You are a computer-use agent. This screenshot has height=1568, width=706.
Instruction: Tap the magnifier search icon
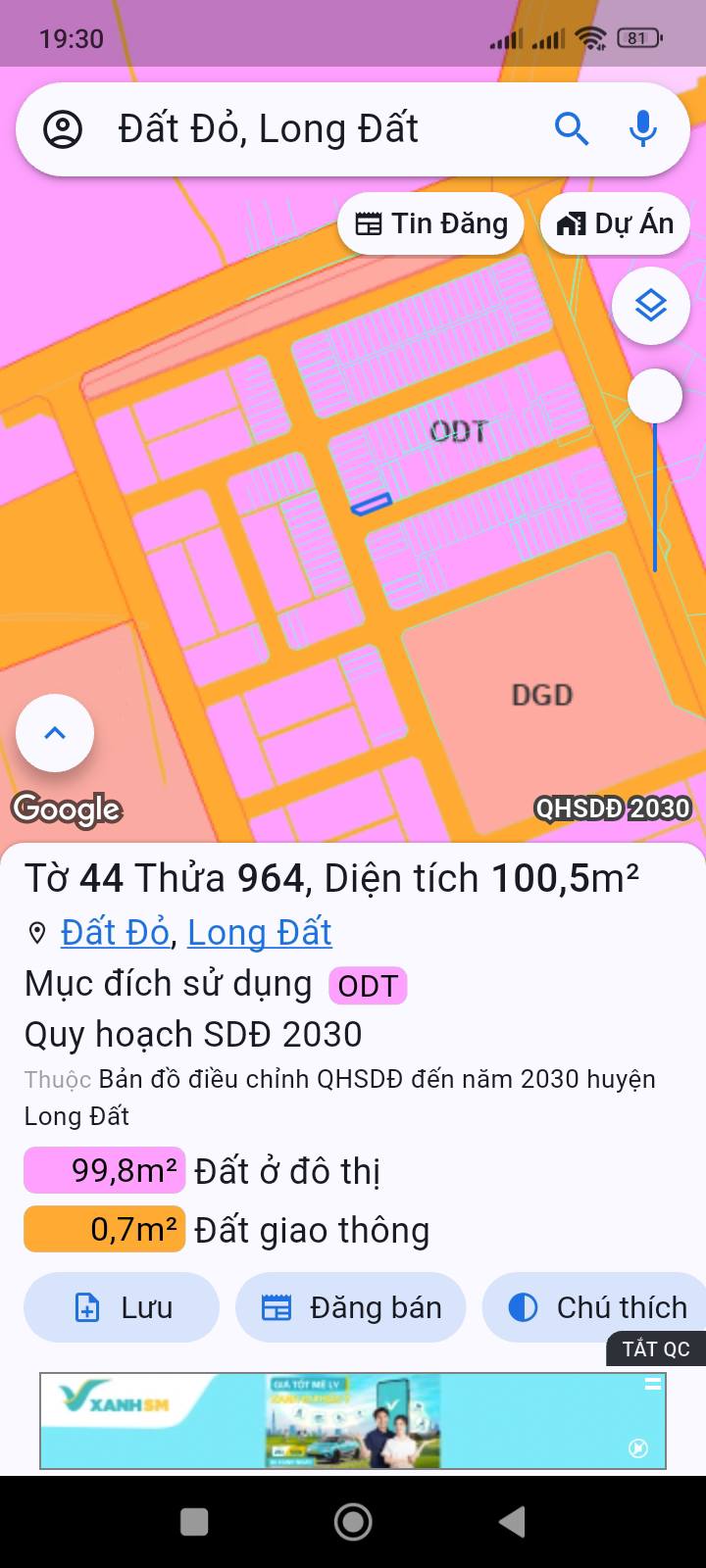[x=572, y=128]
